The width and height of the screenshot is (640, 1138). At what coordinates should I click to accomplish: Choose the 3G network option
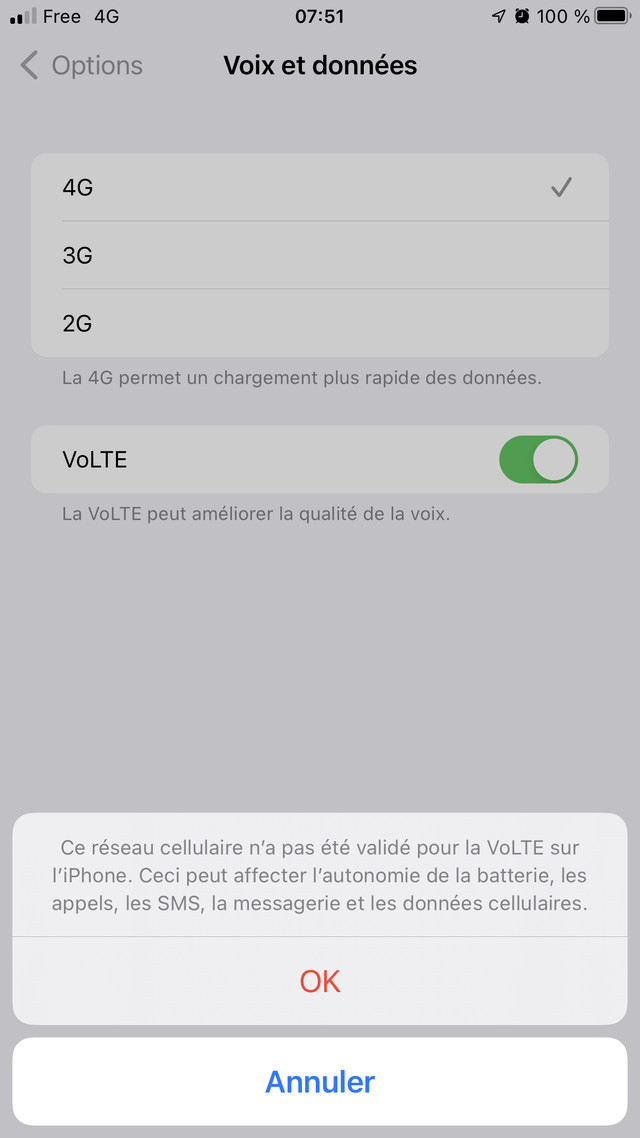coord(320,255)
